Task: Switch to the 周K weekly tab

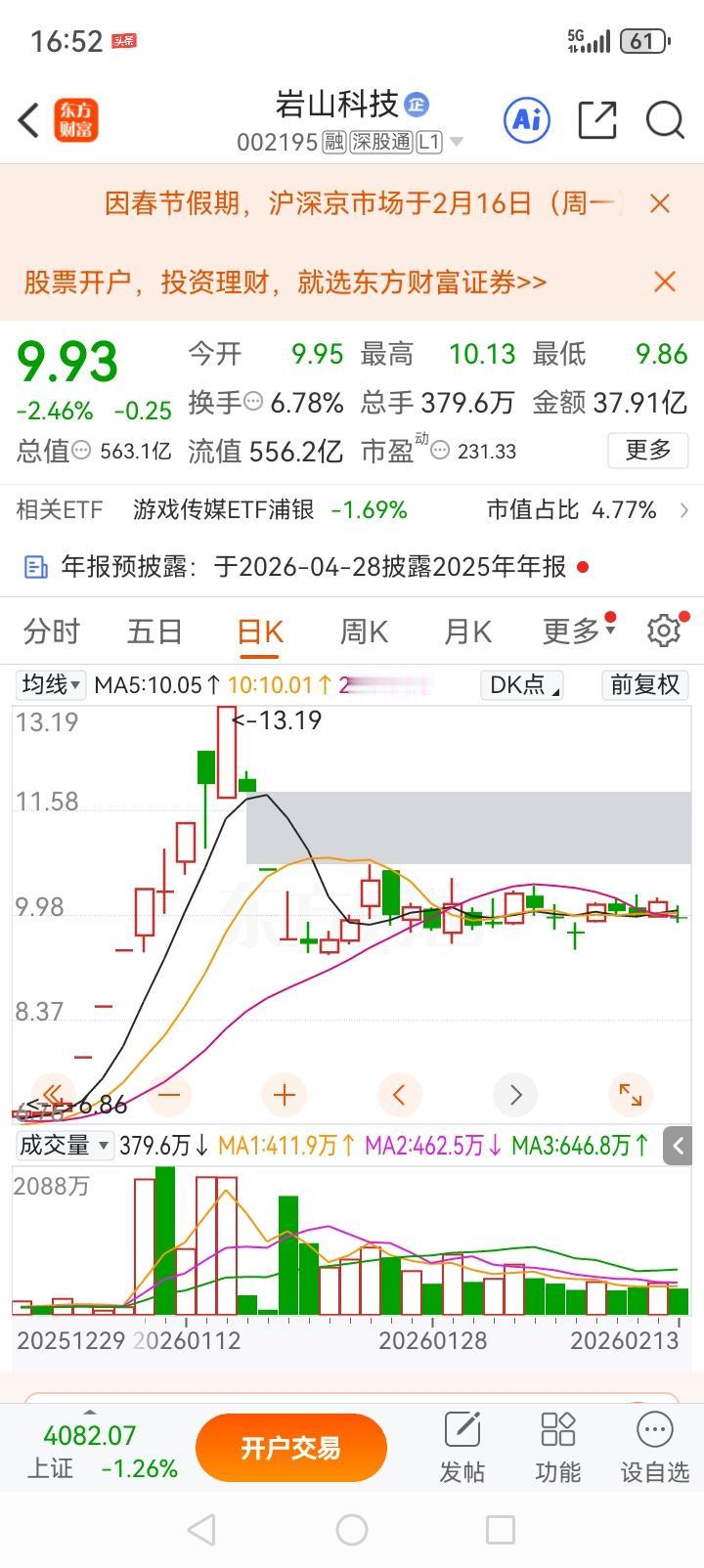Action: 363,631
